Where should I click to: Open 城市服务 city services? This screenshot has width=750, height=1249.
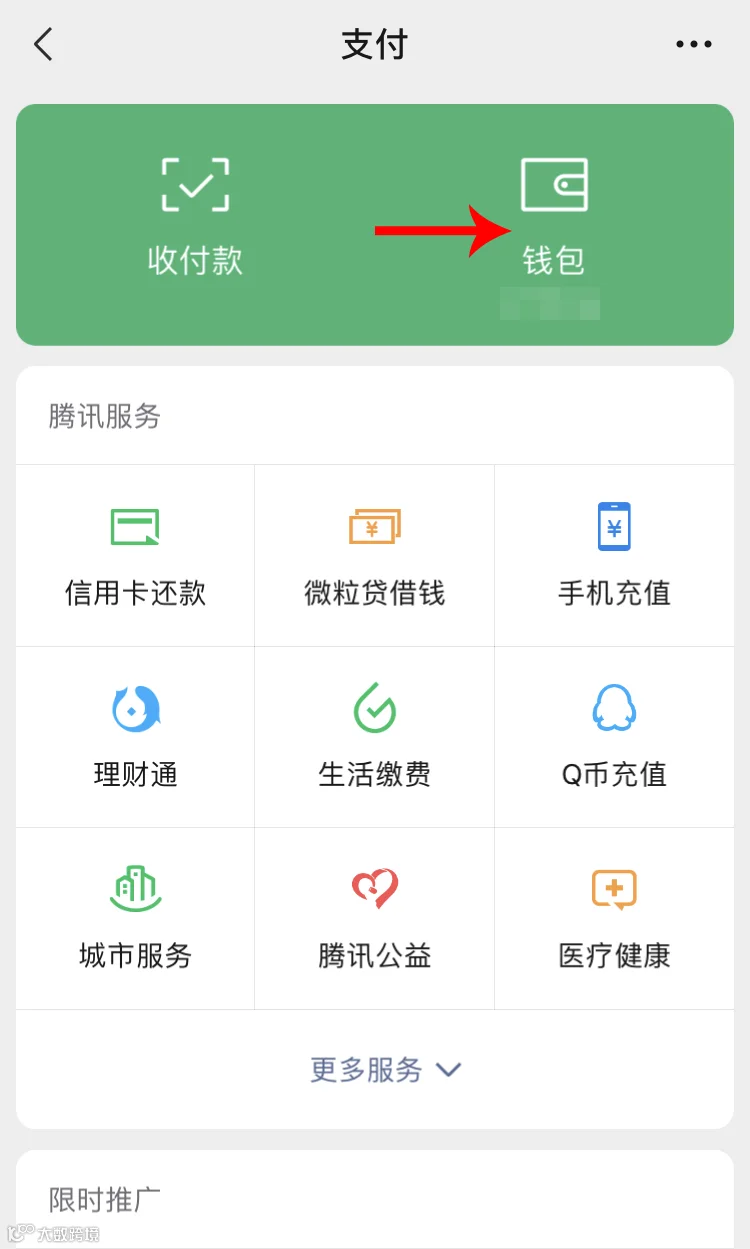pyautogui.click(x=135, y=918)
